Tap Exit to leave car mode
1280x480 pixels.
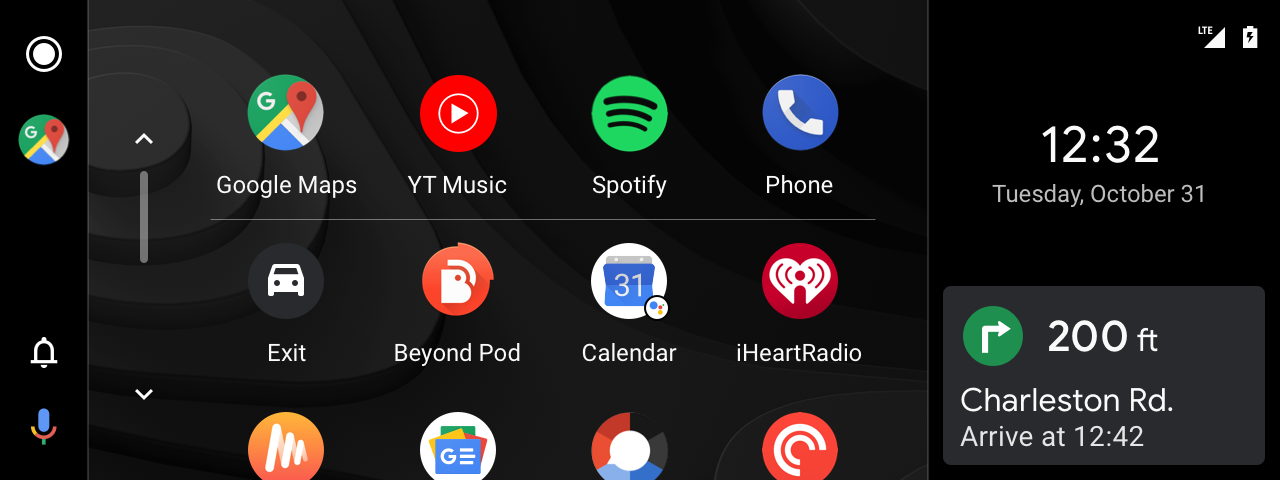(x=286, y=281)
